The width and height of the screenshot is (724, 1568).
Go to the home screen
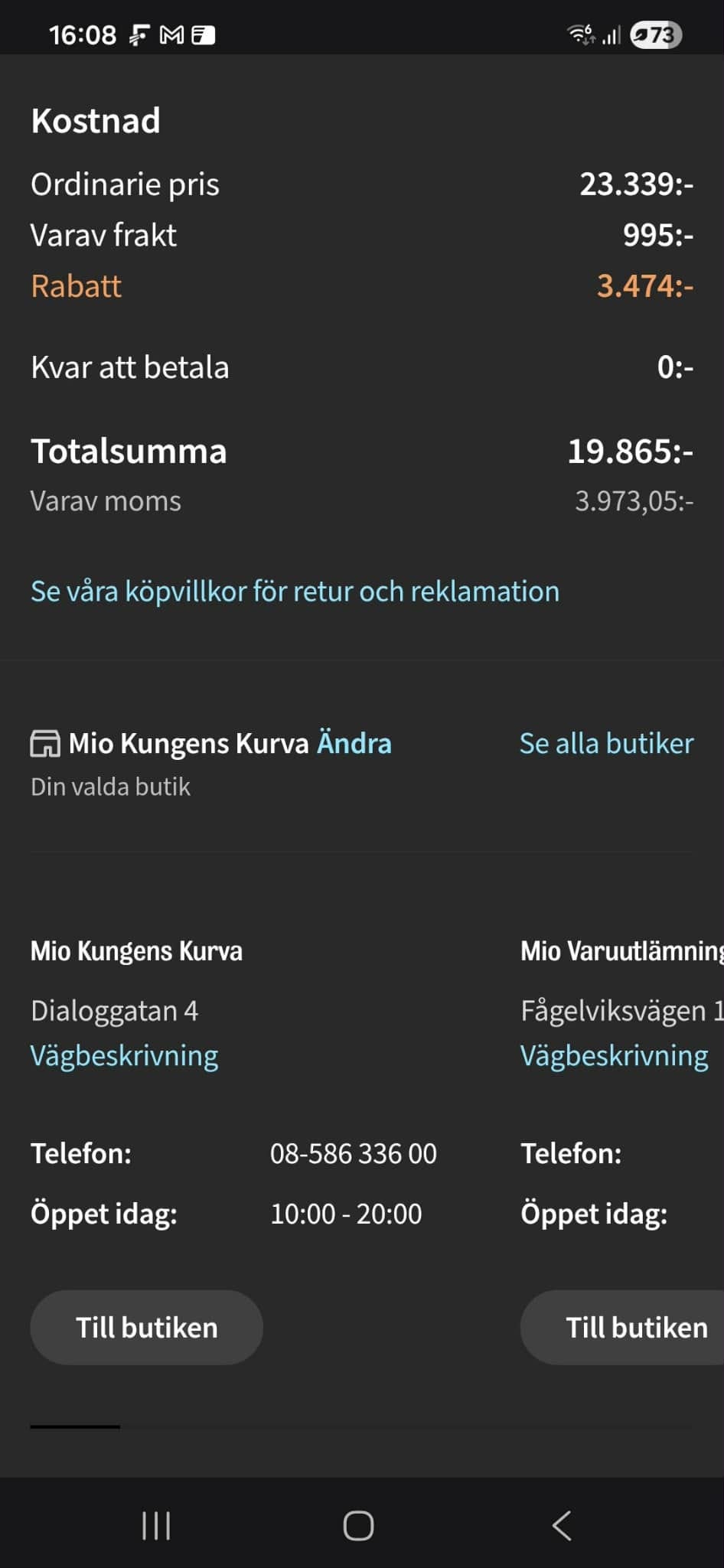(x=358, y=1525)
